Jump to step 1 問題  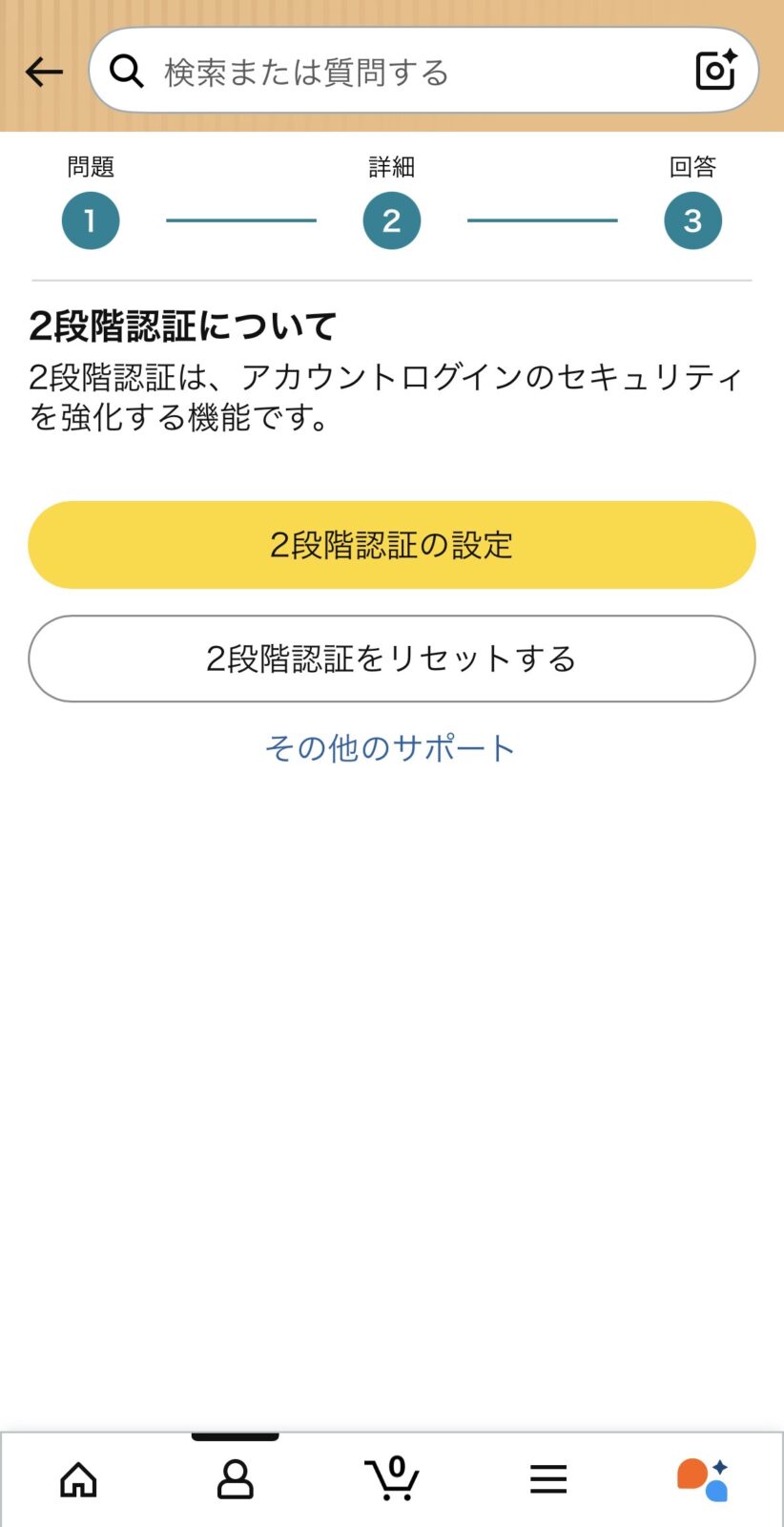point(91,220)
